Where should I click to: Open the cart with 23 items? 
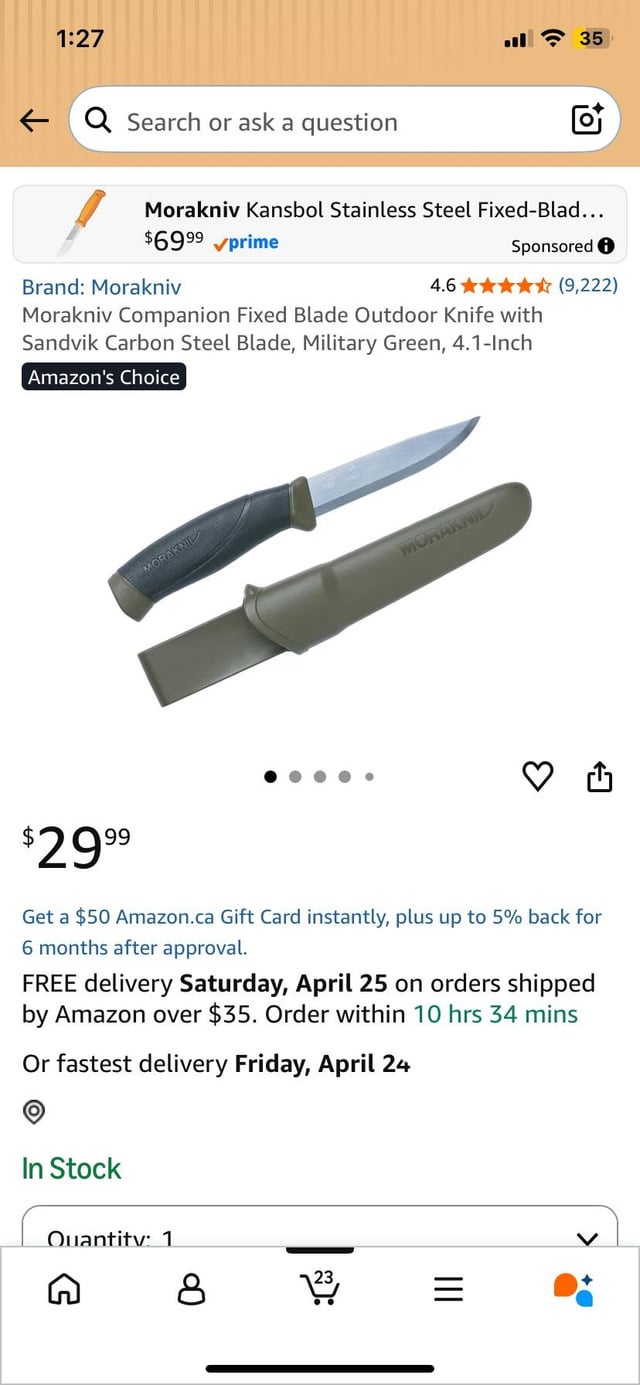[x=320, y=1289]
